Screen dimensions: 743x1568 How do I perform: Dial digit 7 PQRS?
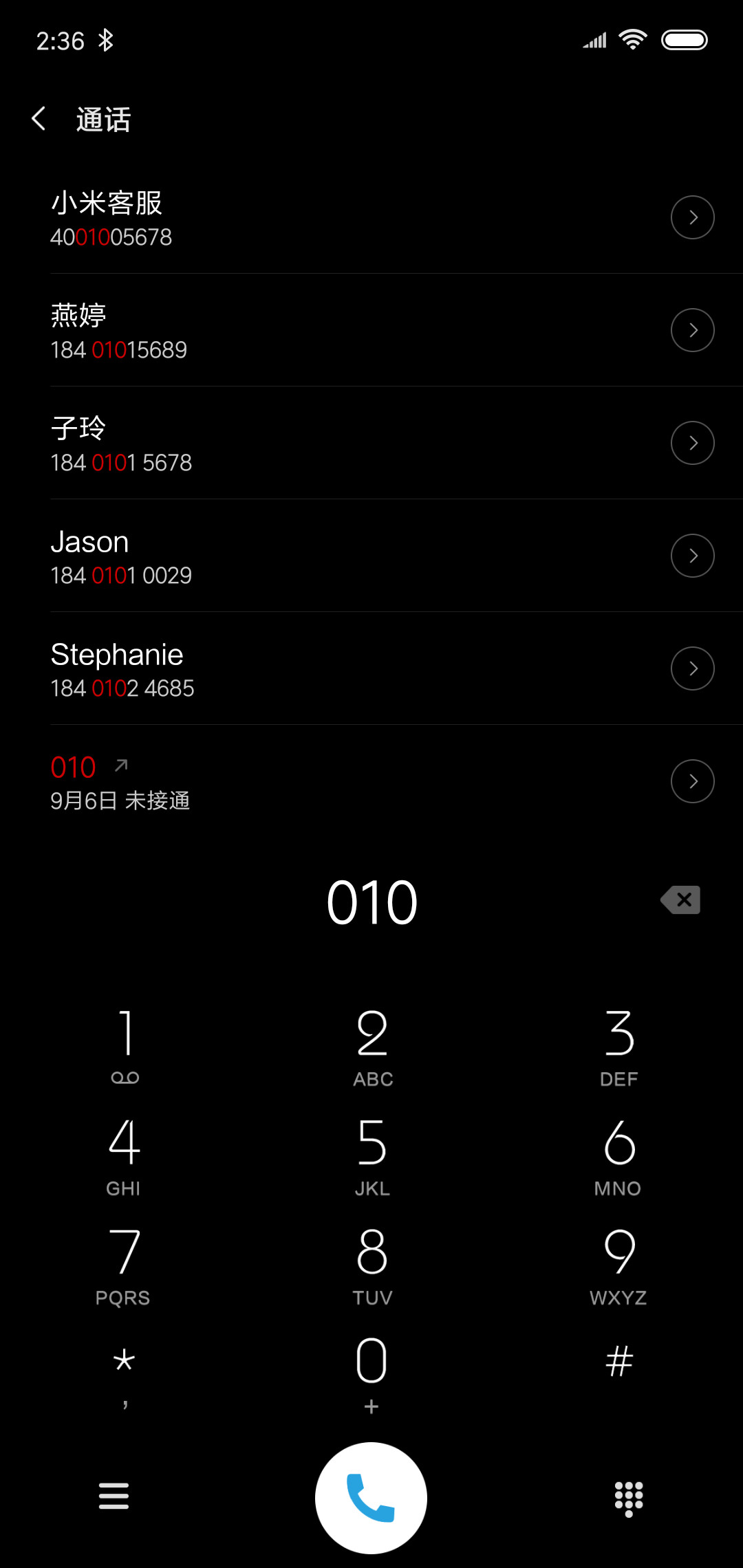click(125, 1267)
